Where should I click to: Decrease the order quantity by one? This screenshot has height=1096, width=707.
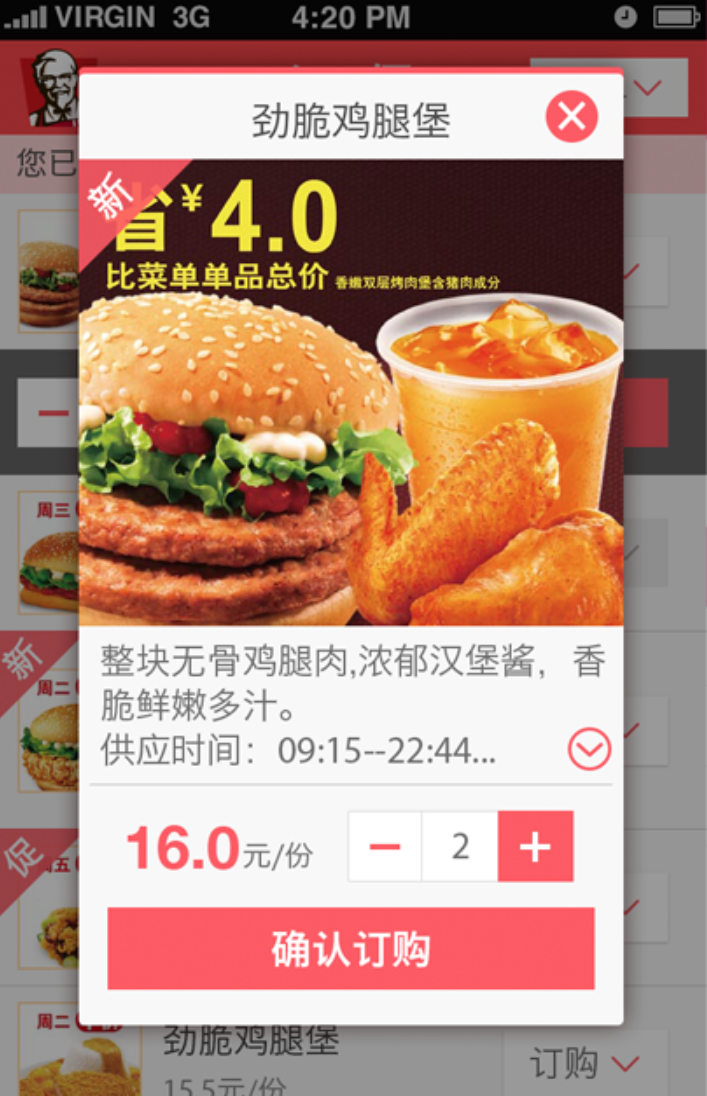[385, 847]
